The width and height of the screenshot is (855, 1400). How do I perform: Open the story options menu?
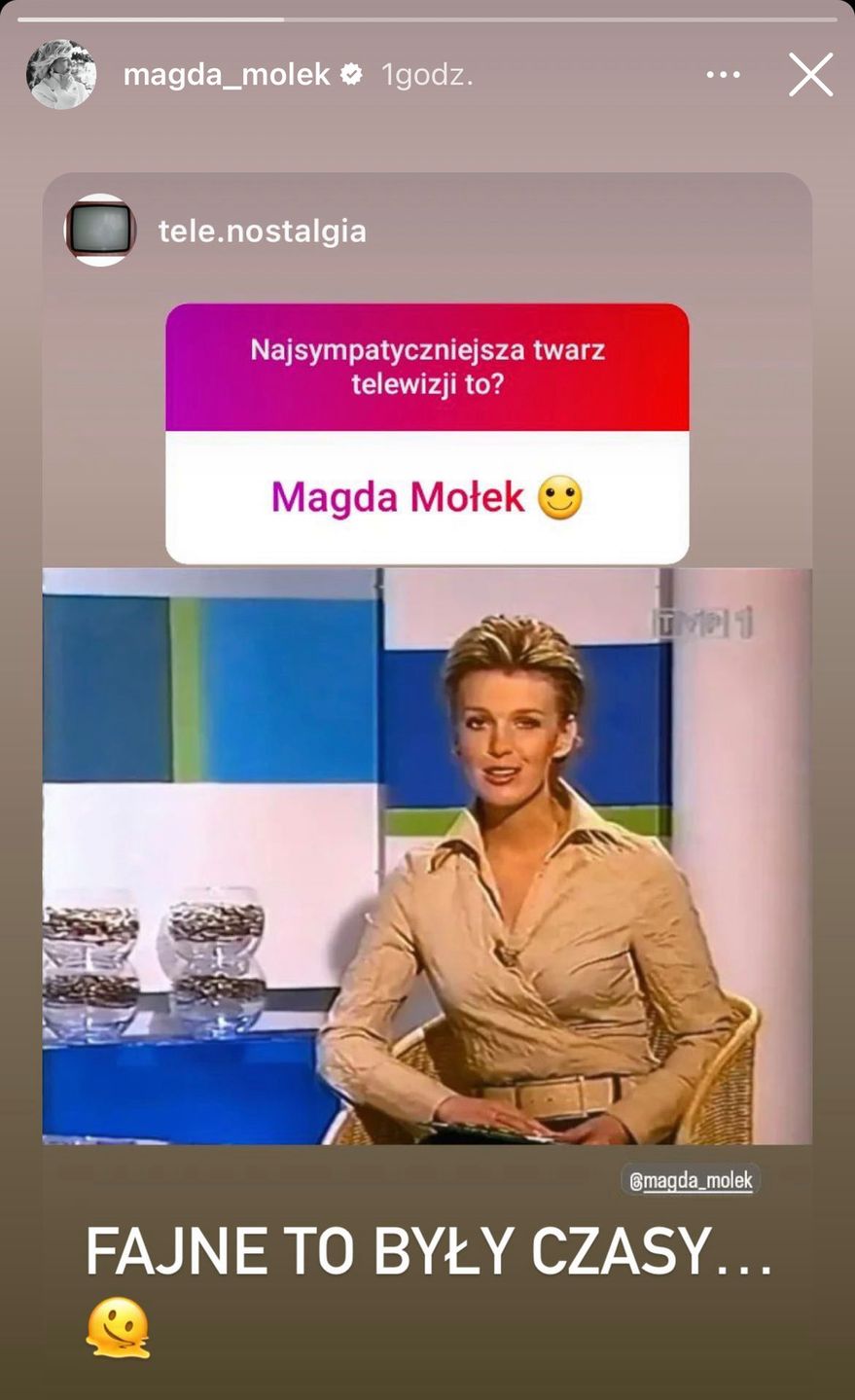point(723,75)
